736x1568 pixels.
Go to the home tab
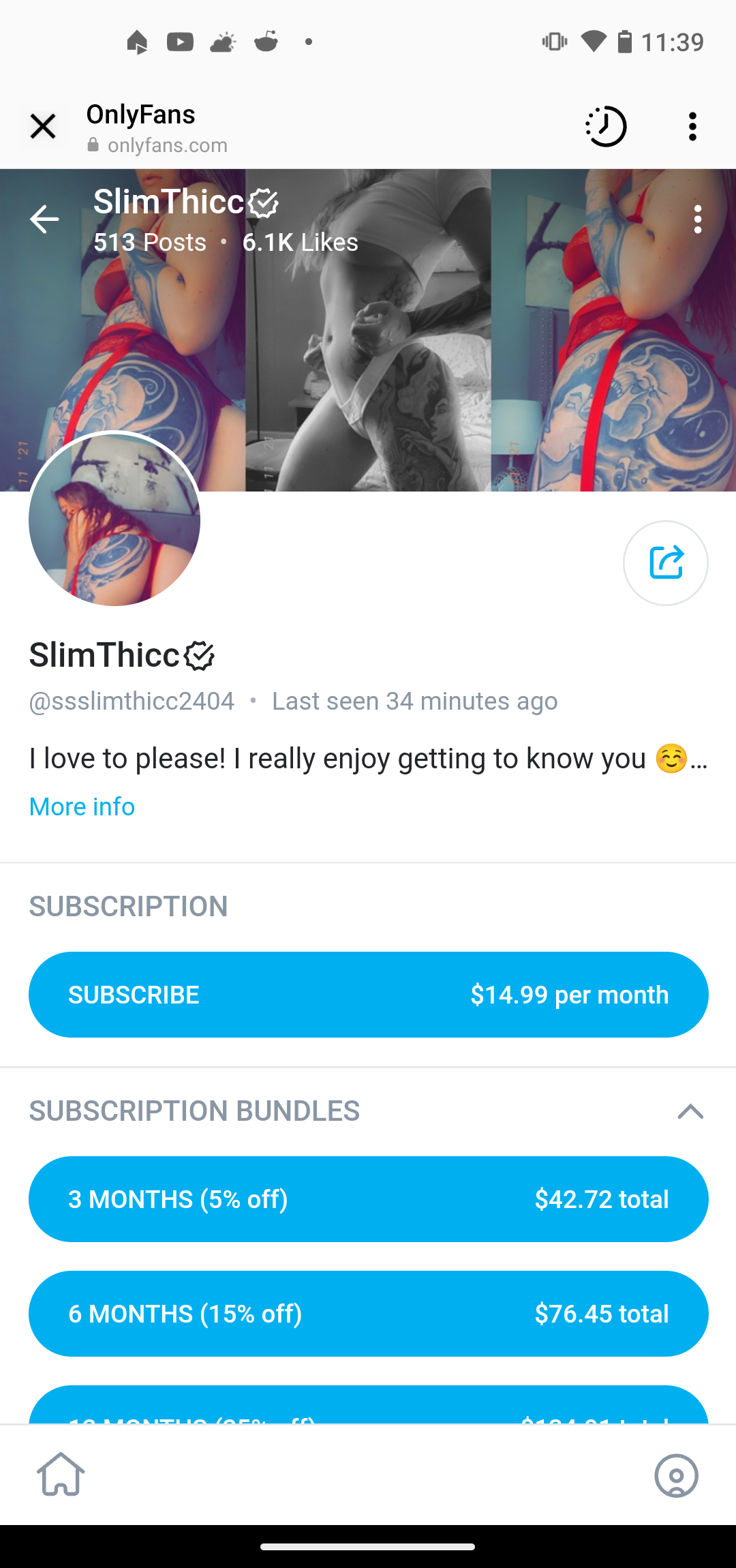tap(61, 1475)
